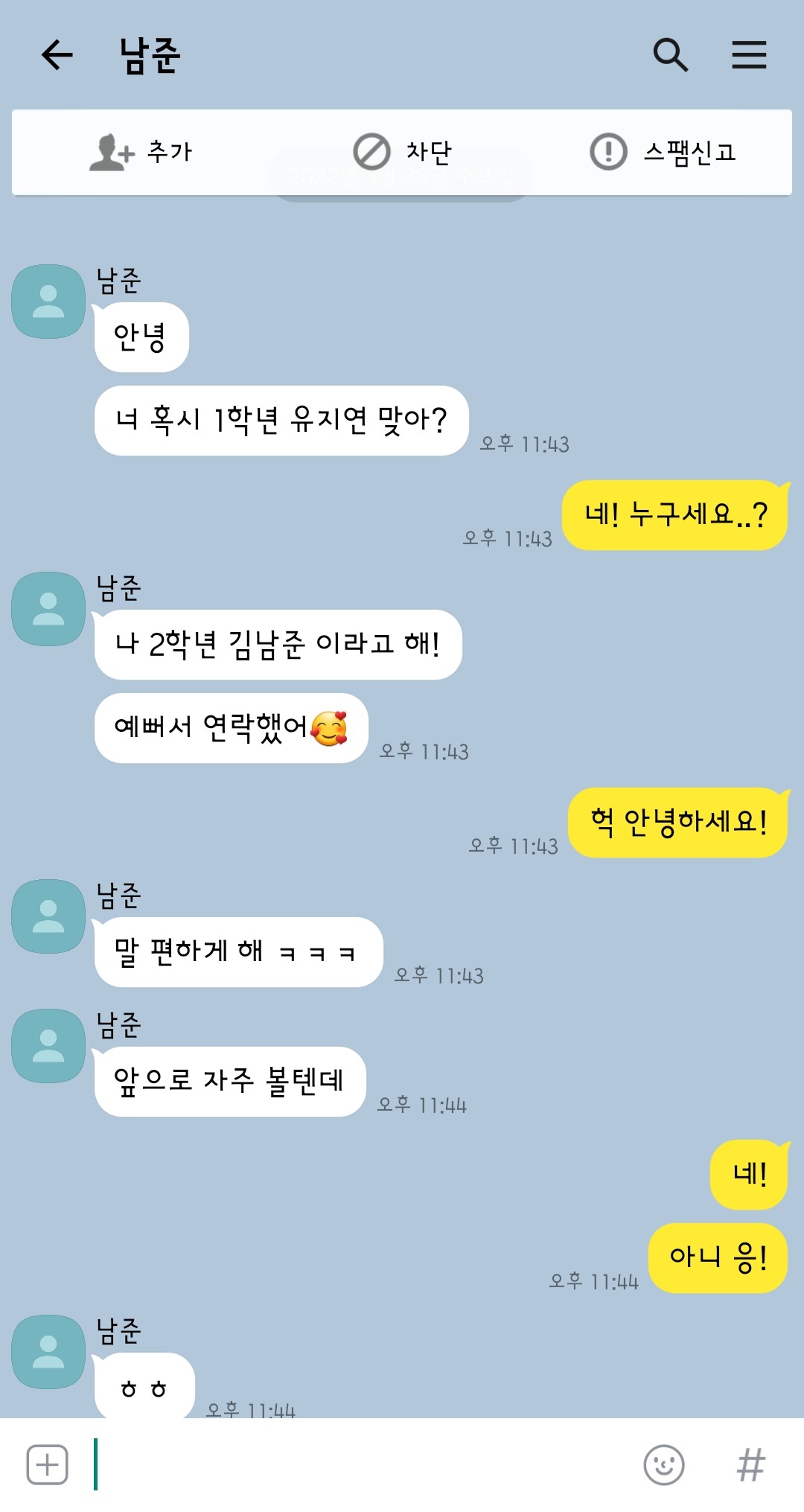The width and height of the screenshot is (804, 1512).
Task: Open the hashtag search button
Action: point(750,1464)
